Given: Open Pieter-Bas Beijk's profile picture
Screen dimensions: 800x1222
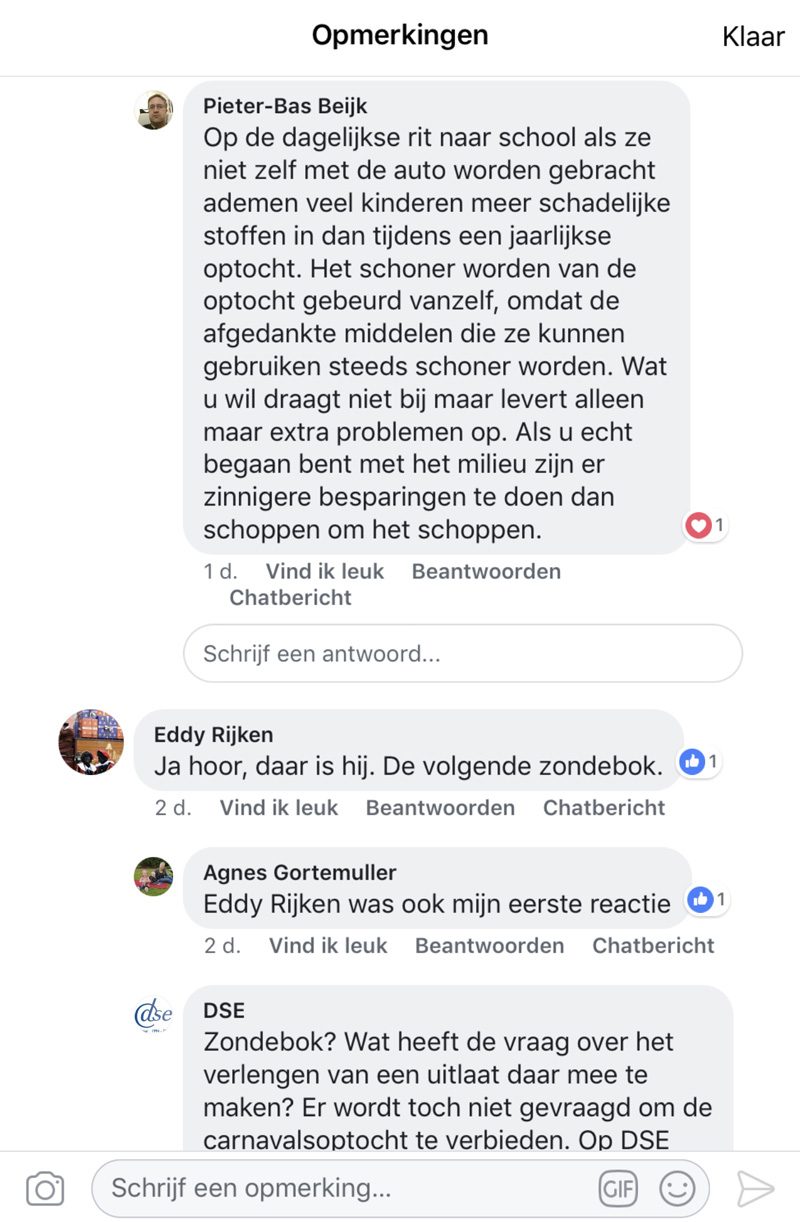Looking at the screenshot, I should click(x=154, y=111).
